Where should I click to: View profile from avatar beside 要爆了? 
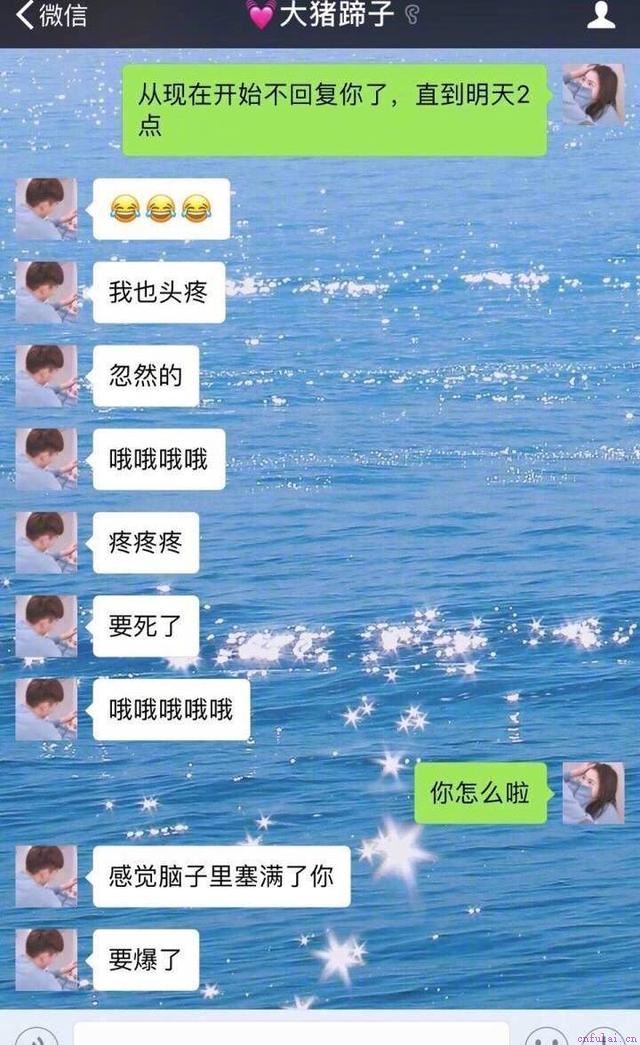point(46,959)
